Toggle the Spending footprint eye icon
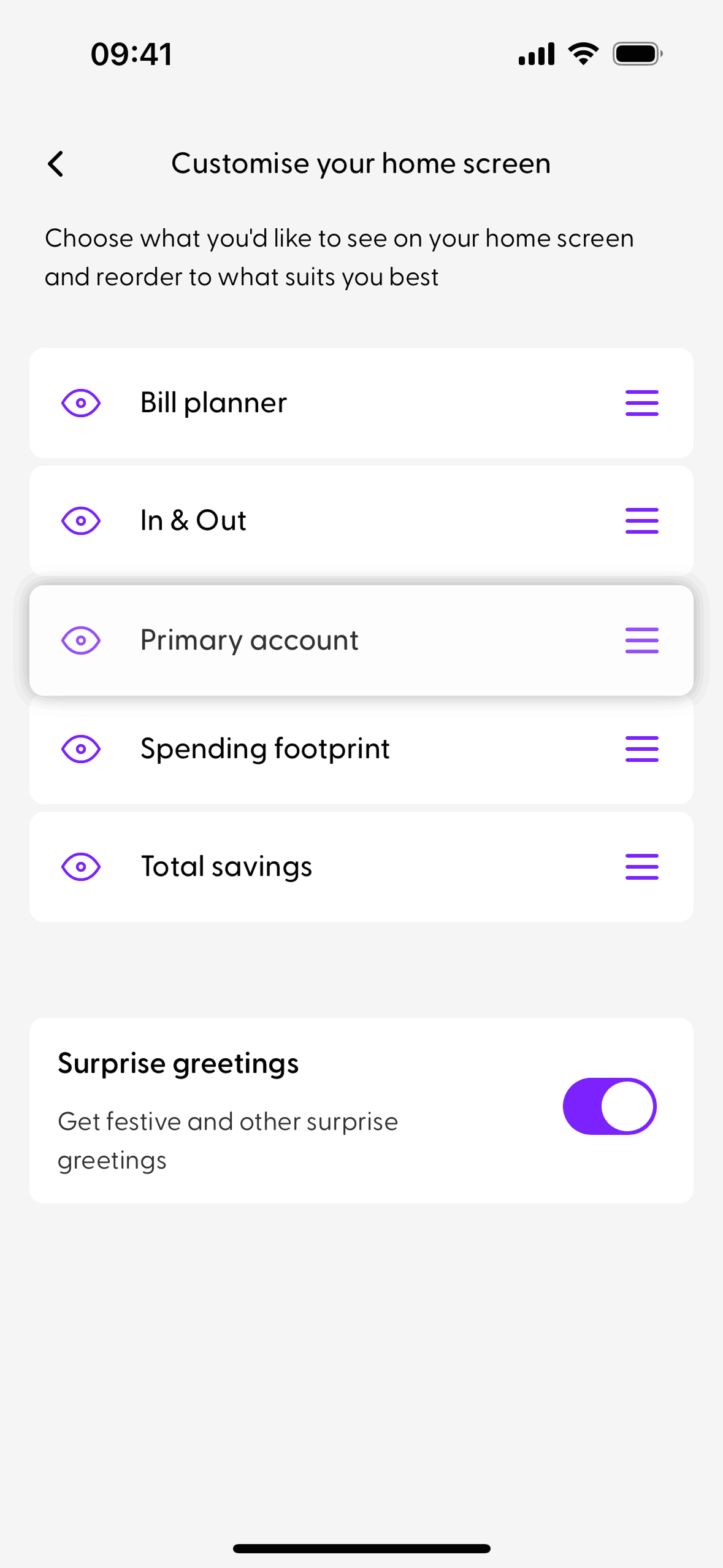Image resolution: width=723 pixels, height=1568 pixels. (81, 749)
